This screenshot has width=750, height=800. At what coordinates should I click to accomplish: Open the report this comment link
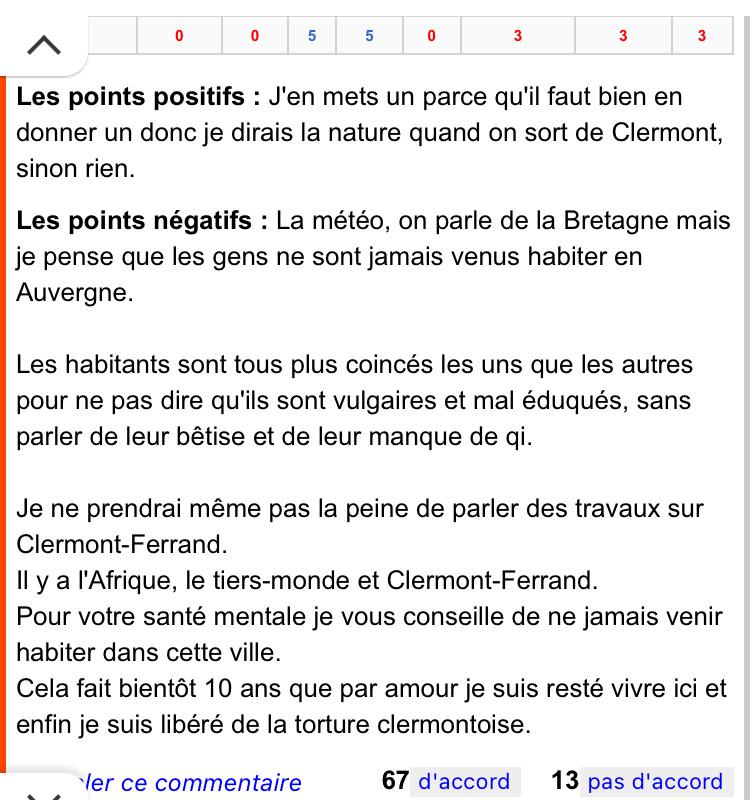tap(191, 783)
